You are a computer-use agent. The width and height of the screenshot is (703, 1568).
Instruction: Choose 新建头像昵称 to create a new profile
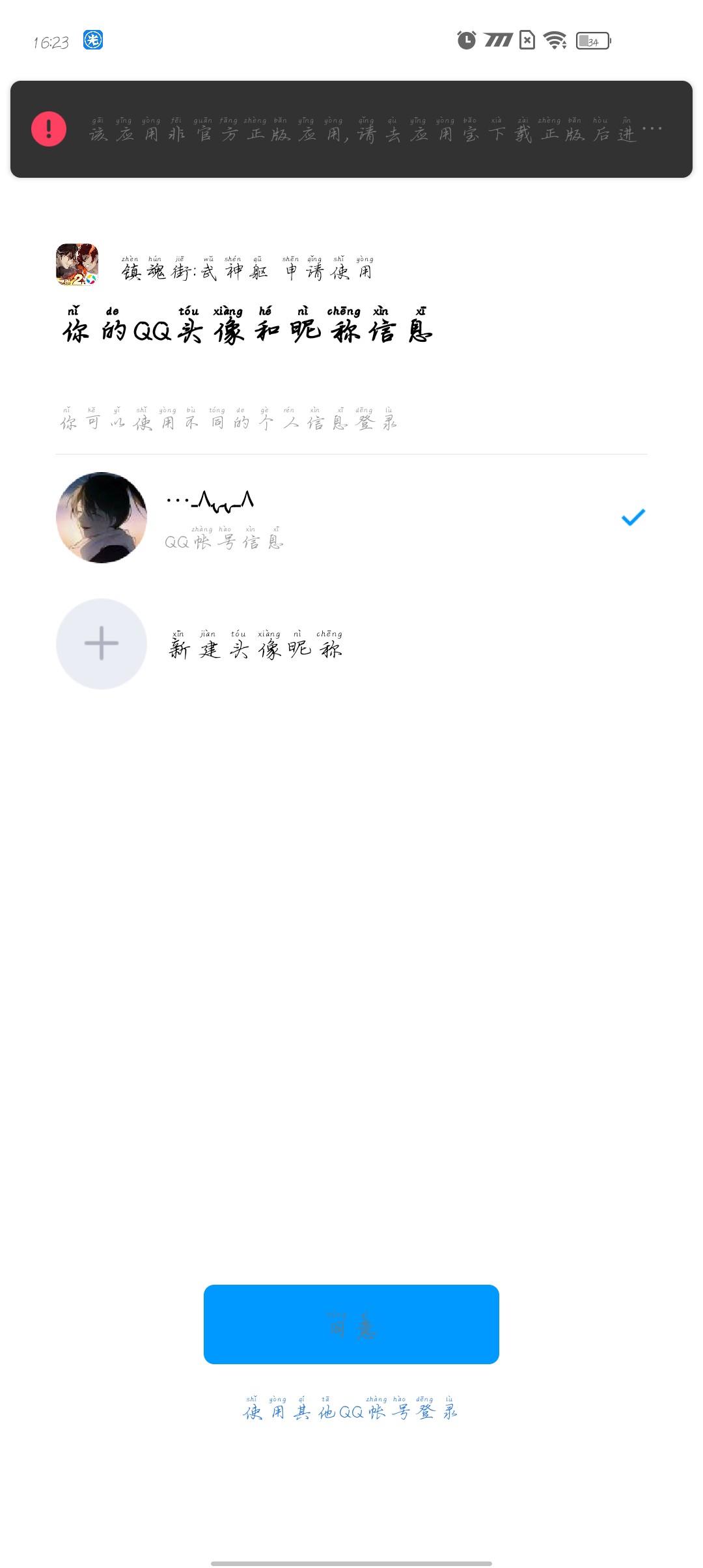[255, 645]
